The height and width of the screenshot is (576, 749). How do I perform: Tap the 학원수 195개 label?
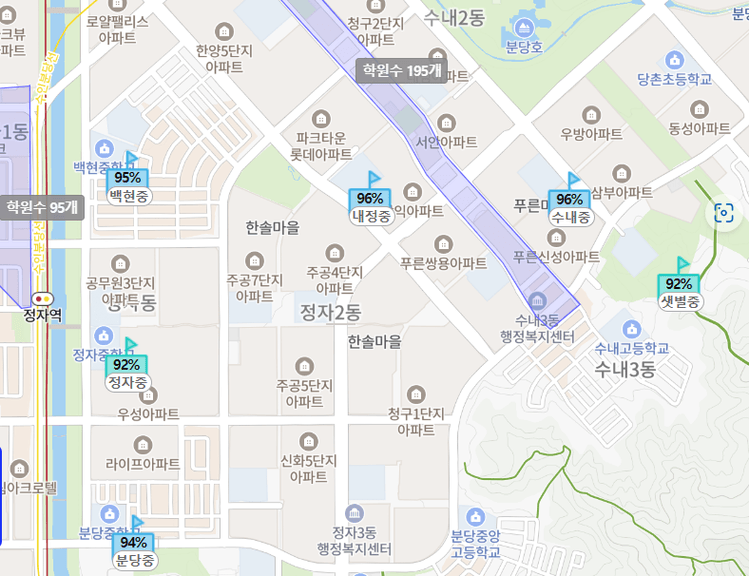(x=403, y=71)
